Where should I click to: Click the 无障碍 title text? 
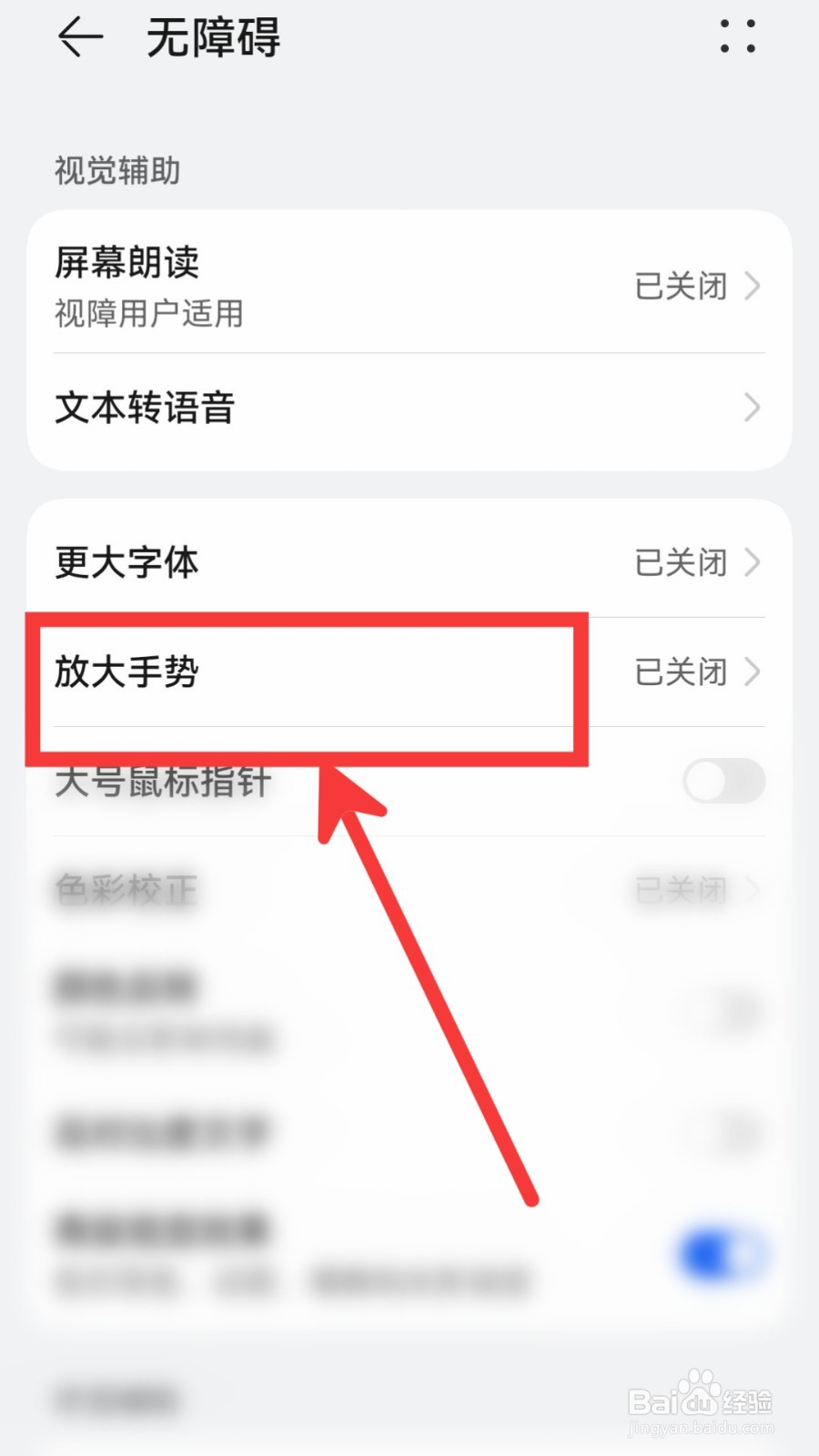tap(211, 38)
